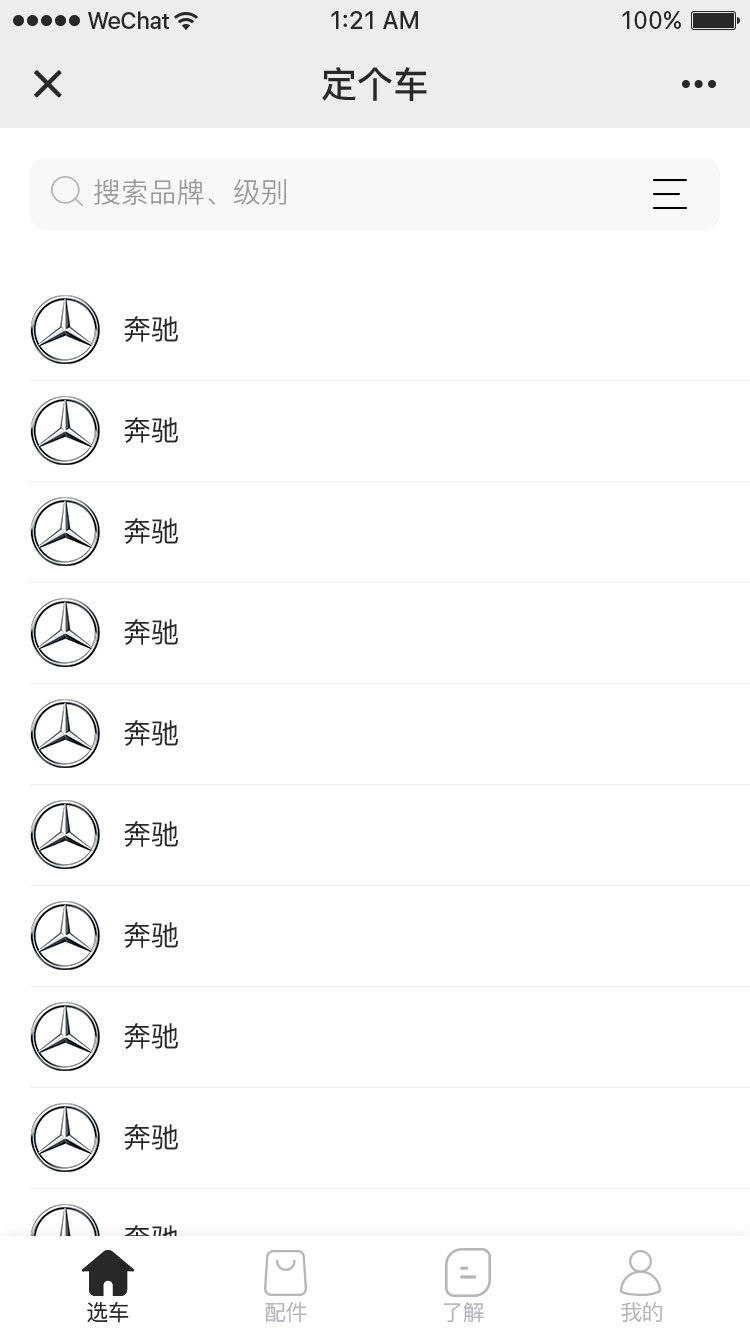This screenshot has height=1334, width=750.
Task: Open the three-dot overflow menu
Action: (698, 84)
